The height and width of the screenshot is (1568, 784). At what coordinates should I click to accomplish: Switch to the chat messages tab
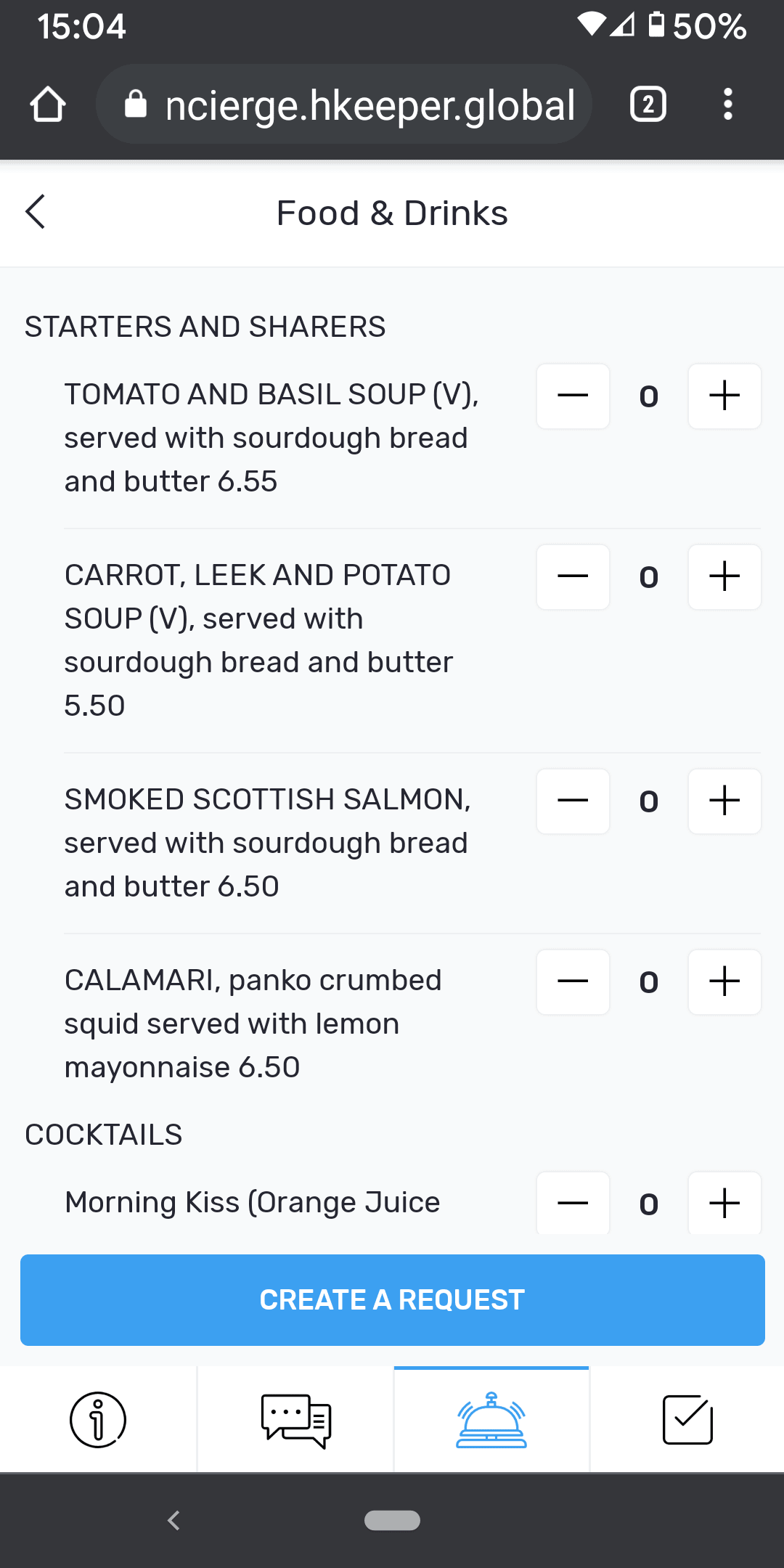click(x=295, y=1420)
